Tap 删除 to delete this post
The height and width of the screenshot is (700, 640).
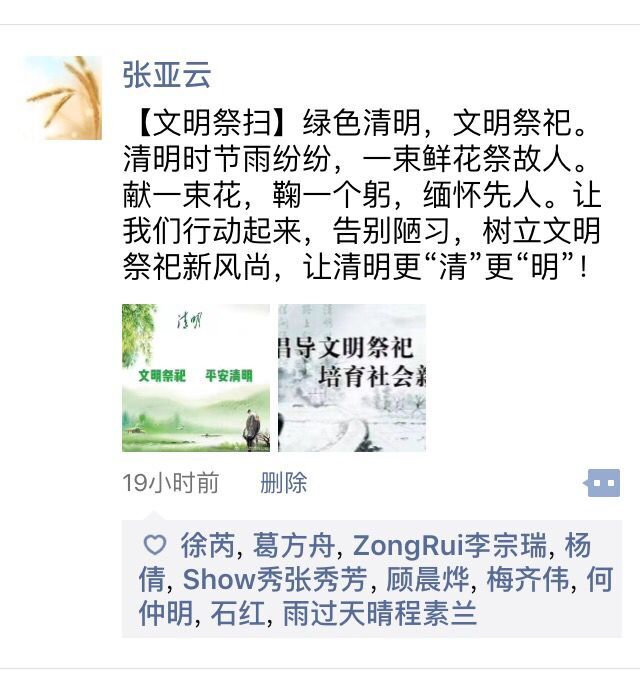[283, 483]
